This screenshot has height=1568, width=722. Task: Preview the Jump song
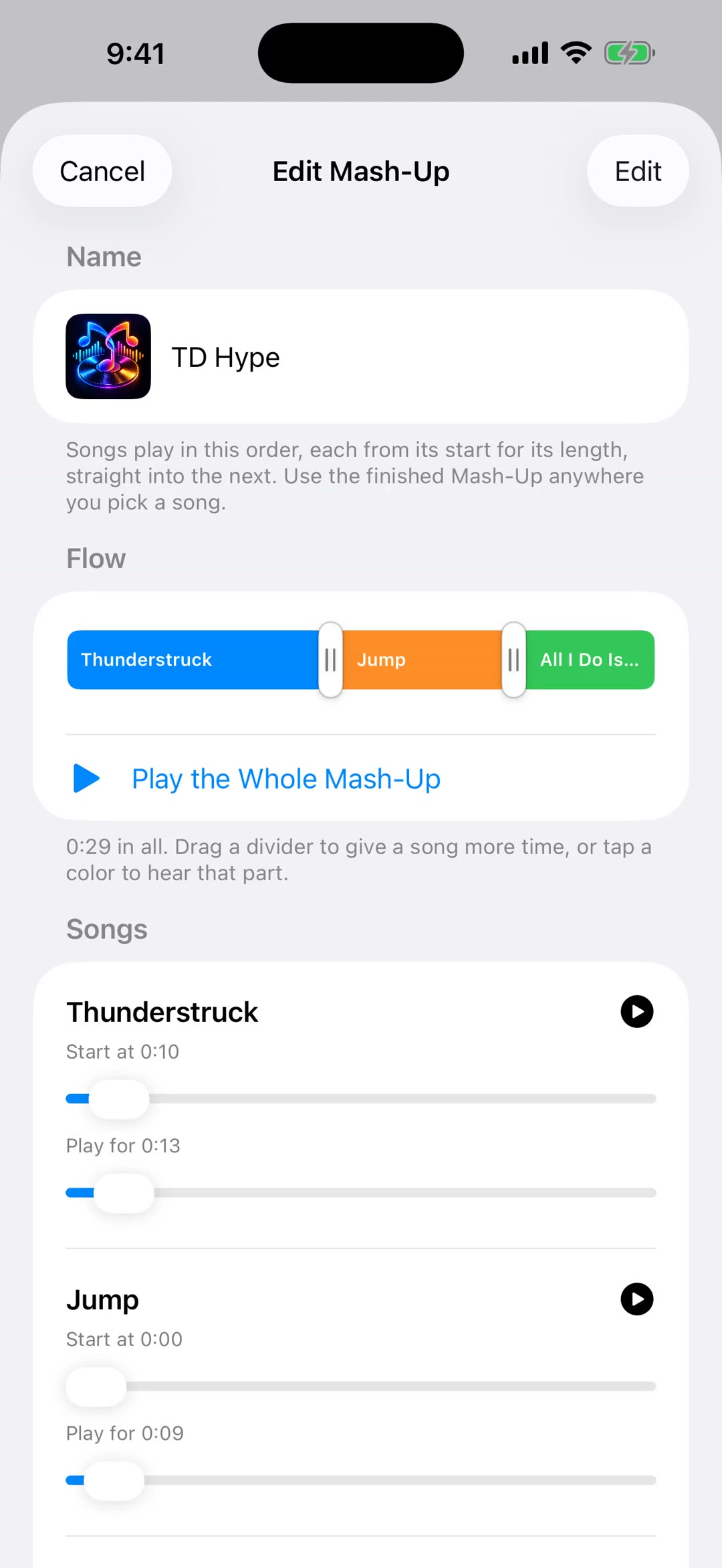click(636, 1299)
